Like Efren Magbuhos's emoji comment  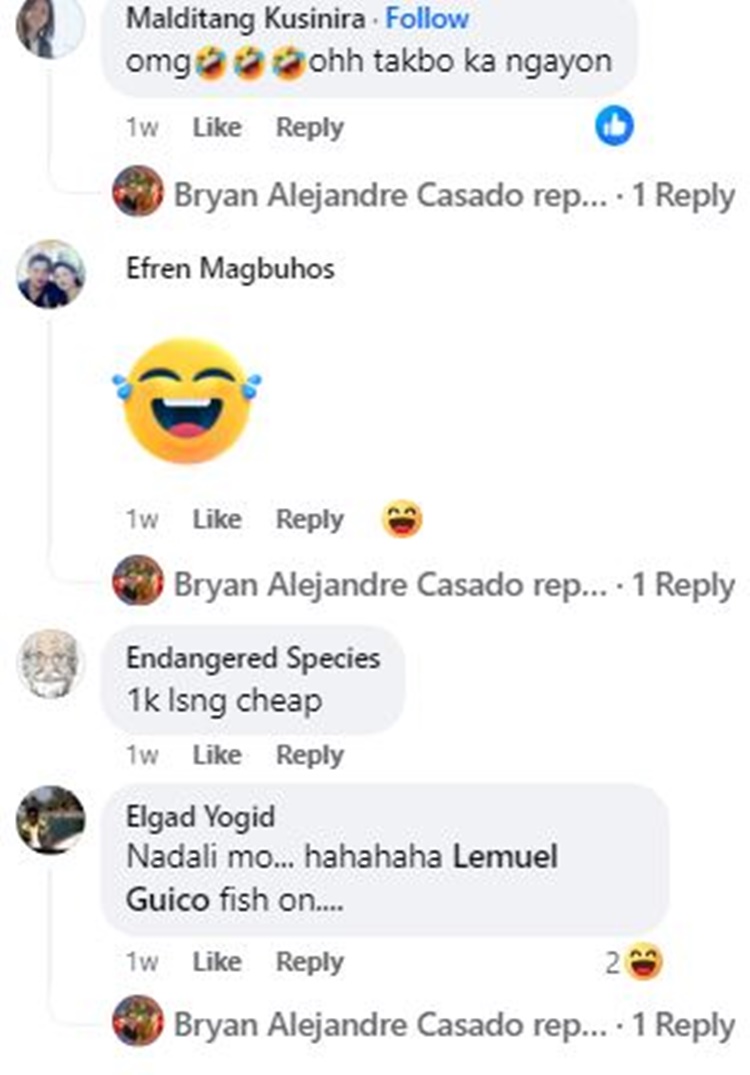coord(217,520)
